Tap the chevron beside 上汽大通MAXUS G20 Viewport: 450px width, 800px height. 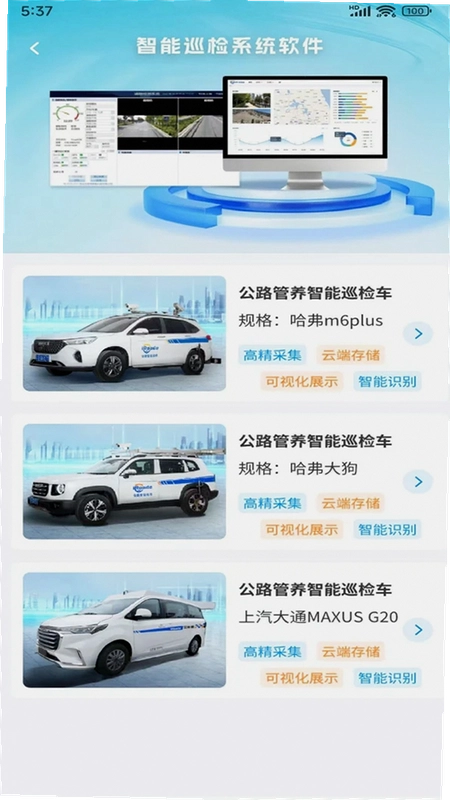[x=418, y=630]
